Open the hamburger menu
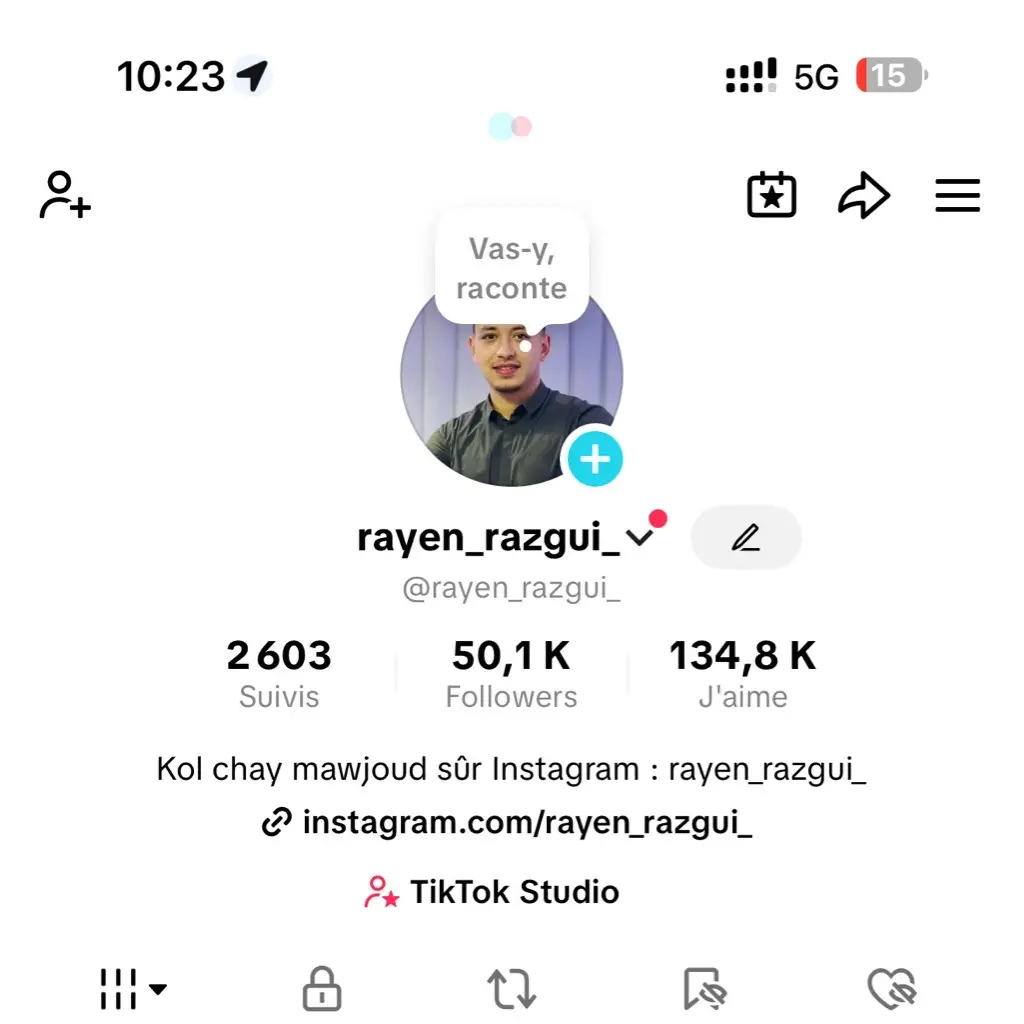The height and width of the screenshot is (1024, 1024). [x=957, y=195]
